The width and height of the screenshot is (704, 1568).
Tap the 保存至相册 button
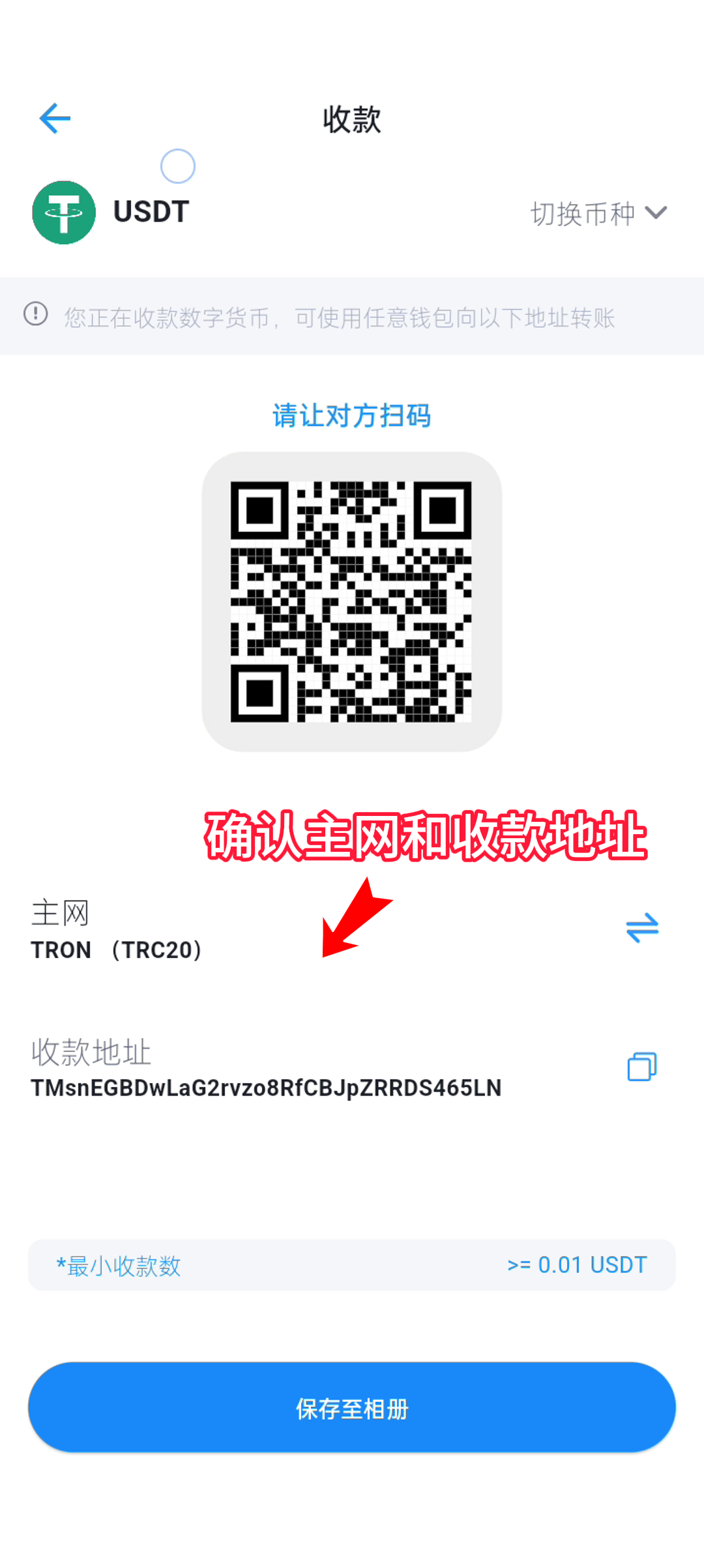(x=352, y=1408)
